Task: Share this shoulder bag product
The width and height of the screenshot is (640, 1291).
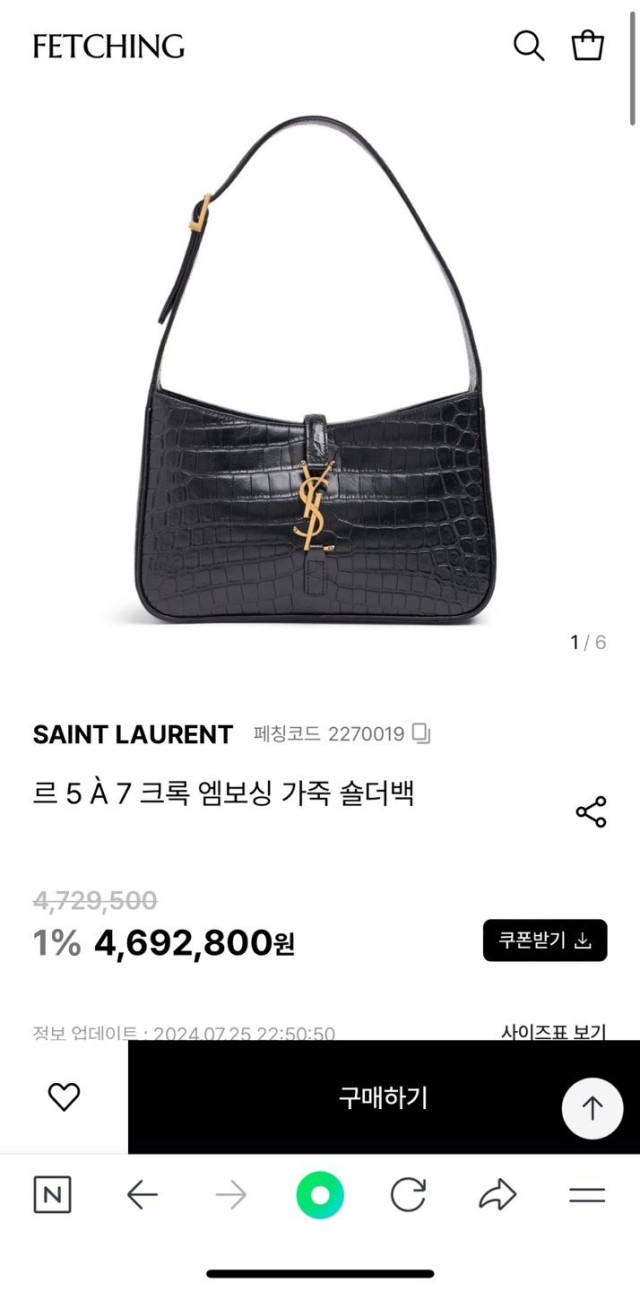Action: 591,812
